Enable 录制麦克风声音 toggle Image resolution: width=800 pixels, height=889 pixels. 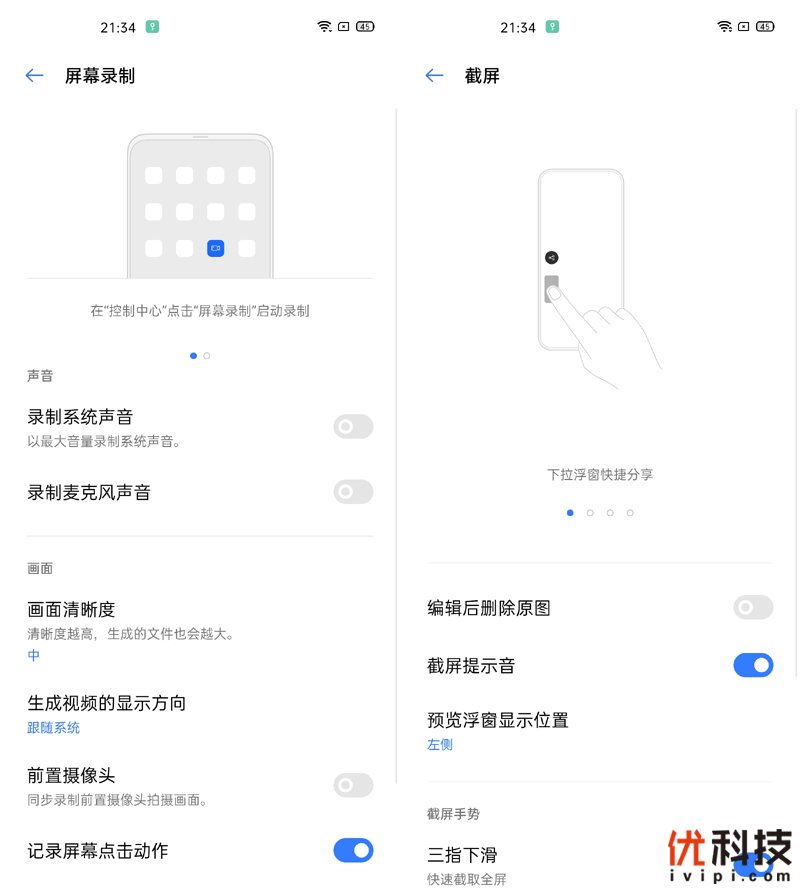[352, 492]
